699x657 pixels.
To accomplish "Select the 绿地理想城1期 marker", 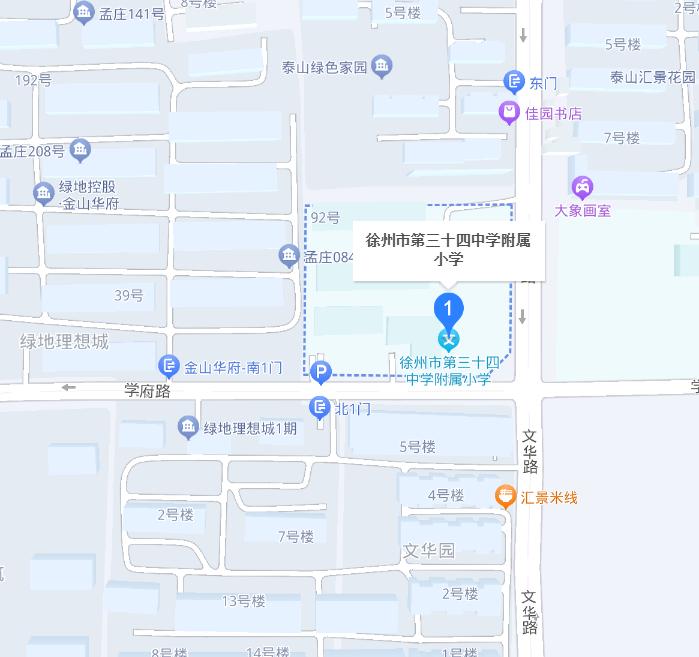I will click(x=188, y=429).
